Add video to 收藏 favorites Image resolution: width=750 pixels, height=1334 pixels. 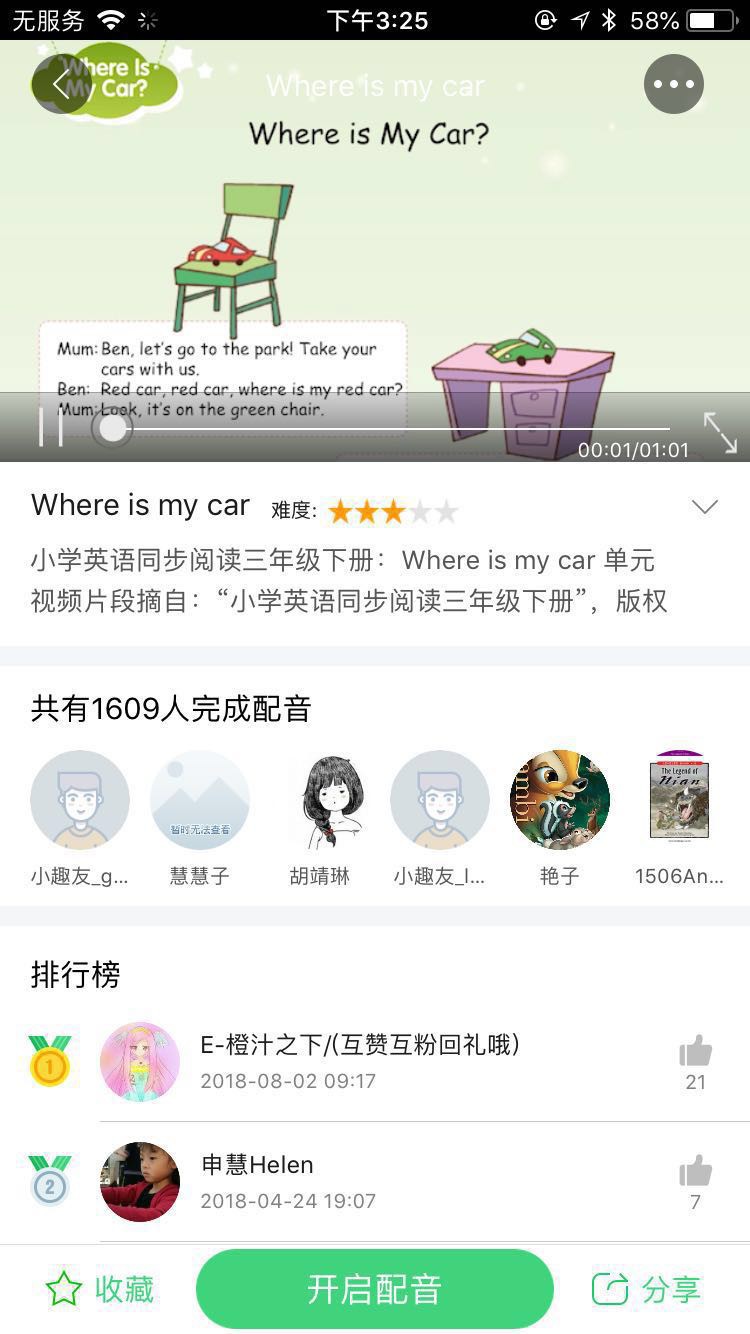point(100,1289)
